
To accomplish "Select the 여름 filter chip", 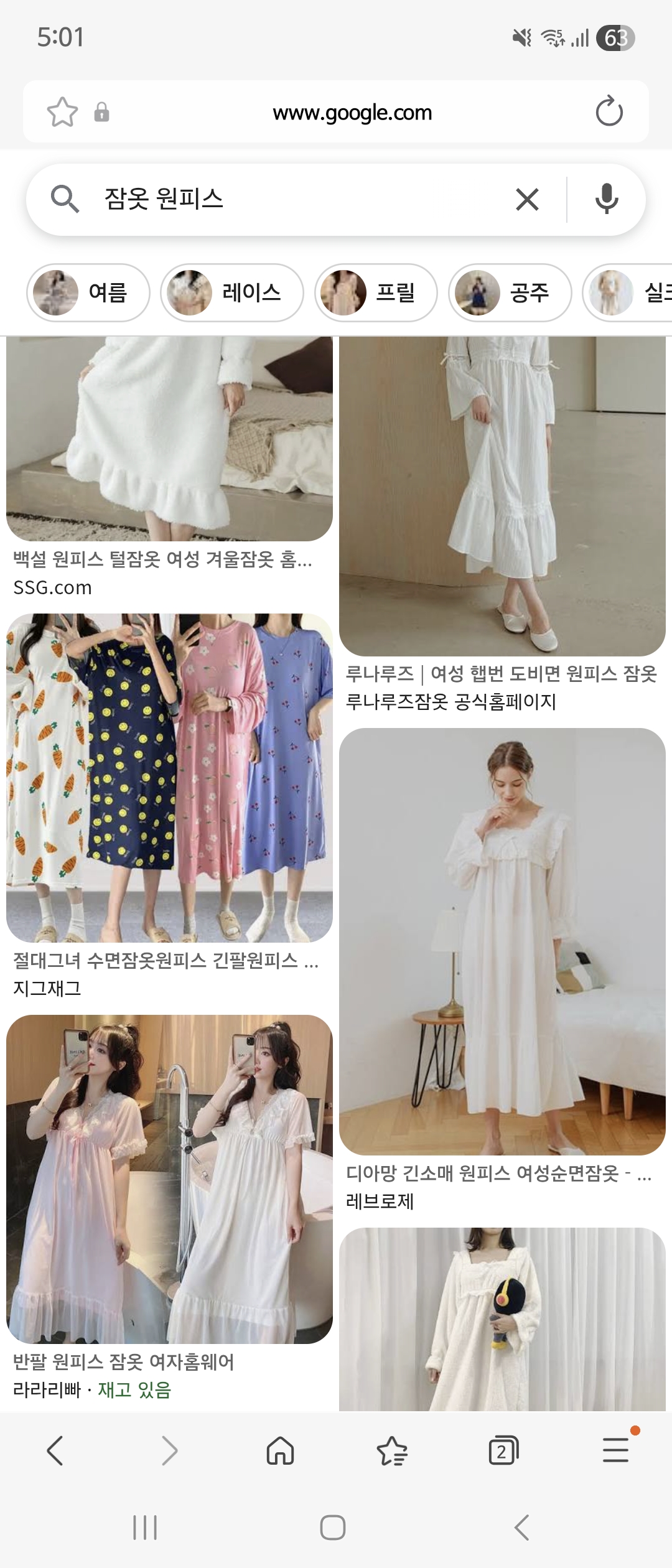I will 88,292.
